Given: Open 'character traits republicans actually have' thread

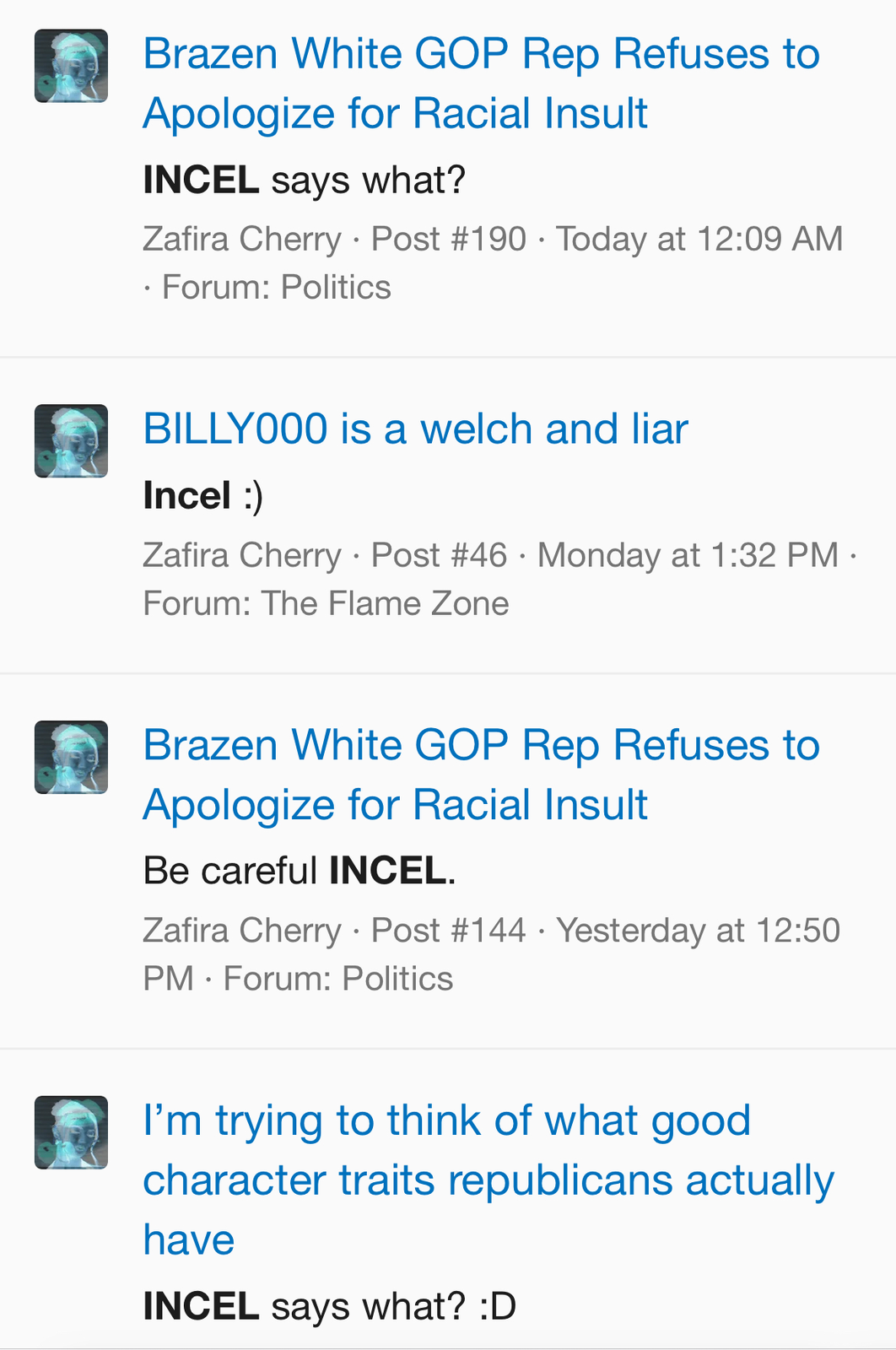Looking at the screenshot, I should tap(488, 1180).
